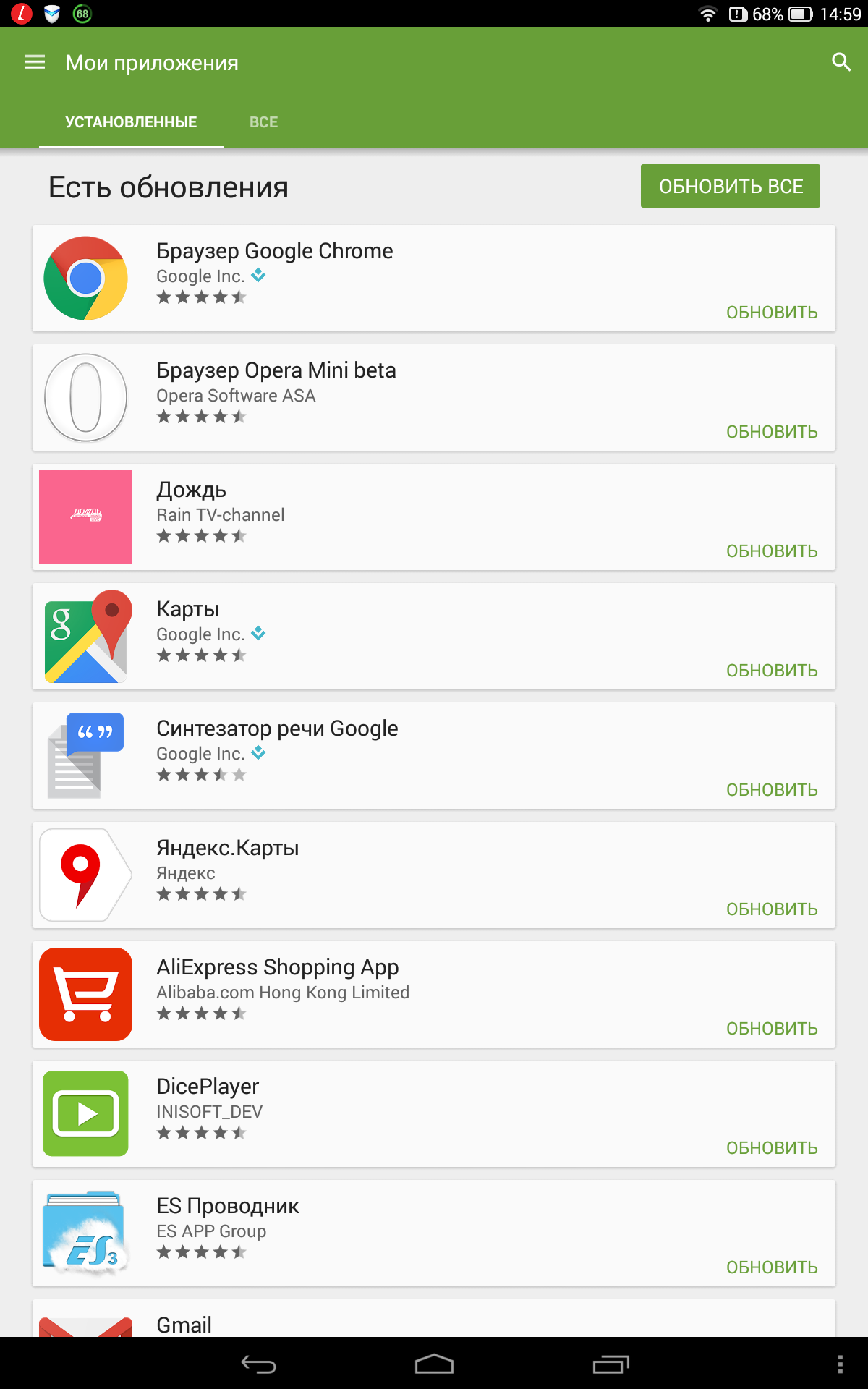Open search in My Apps
The image size is (868, 1389).
[x=841, y=62]
